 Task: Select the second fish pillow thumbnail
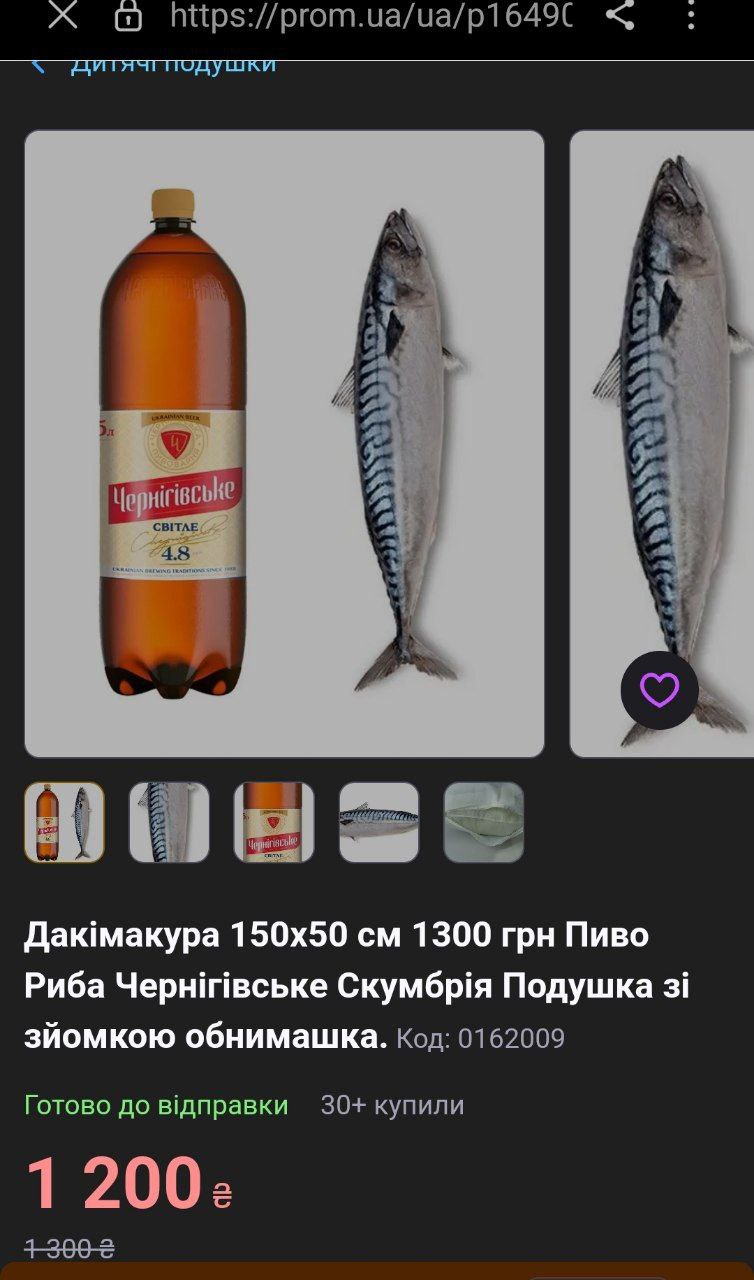(169, 822)
